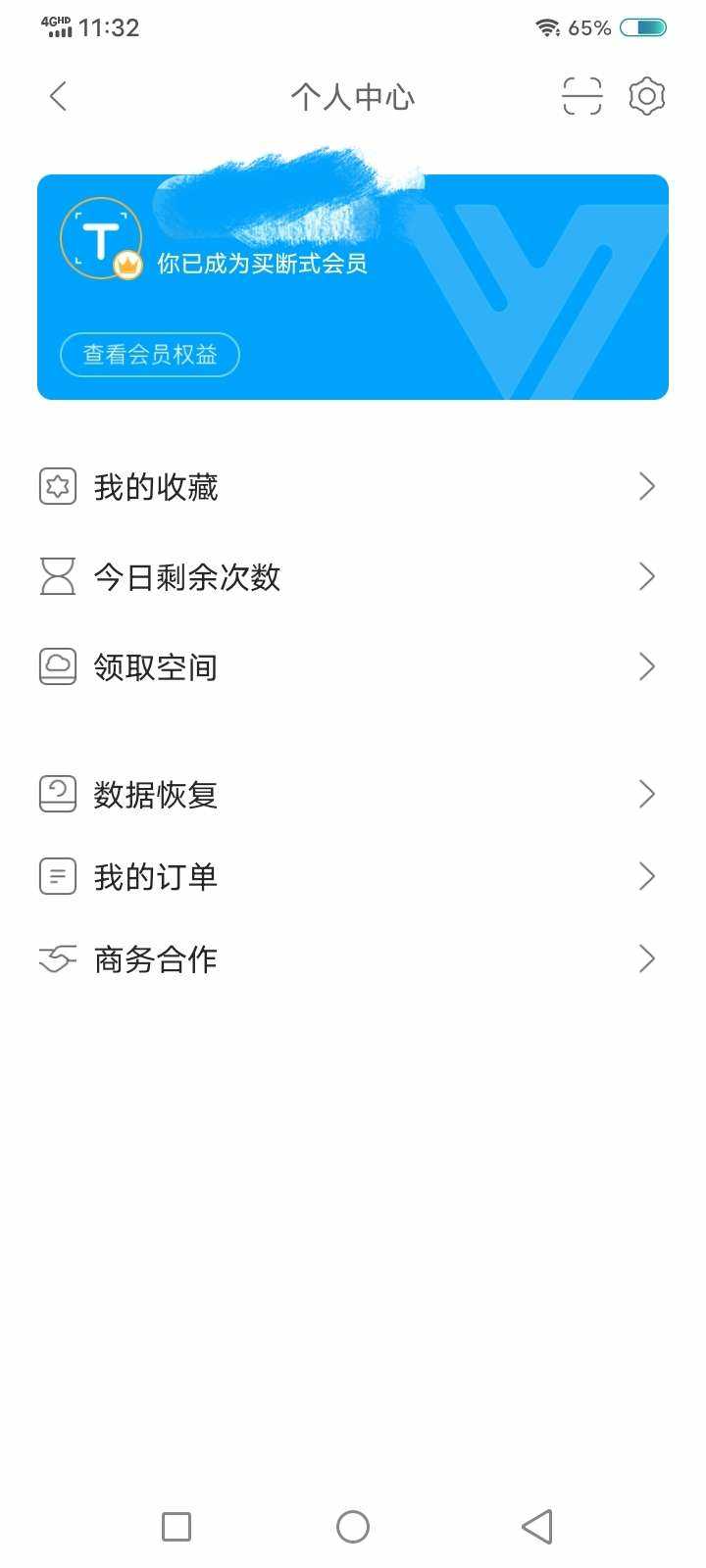Open 我的订单

[353, 876]
